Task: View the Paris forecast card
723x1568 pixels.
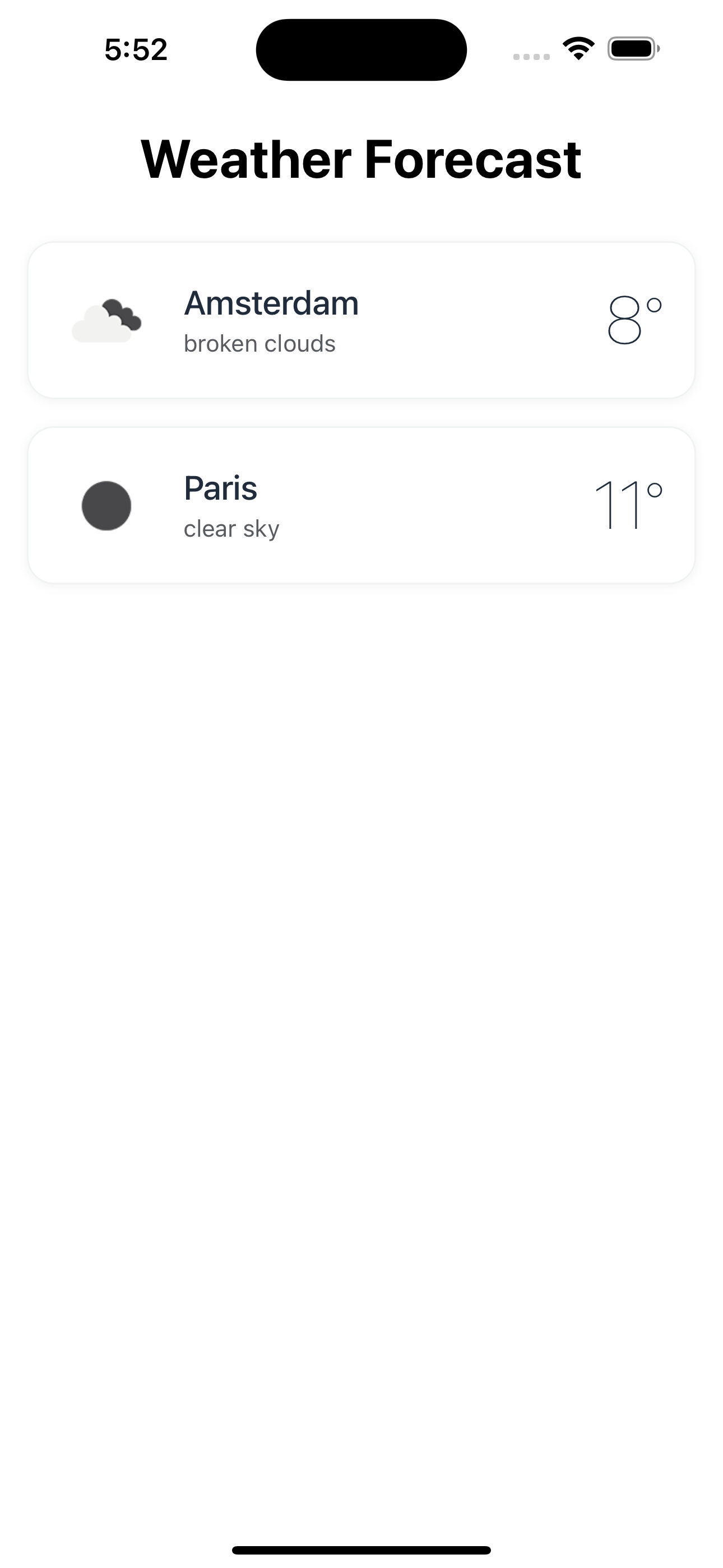Action: (361, 505)
